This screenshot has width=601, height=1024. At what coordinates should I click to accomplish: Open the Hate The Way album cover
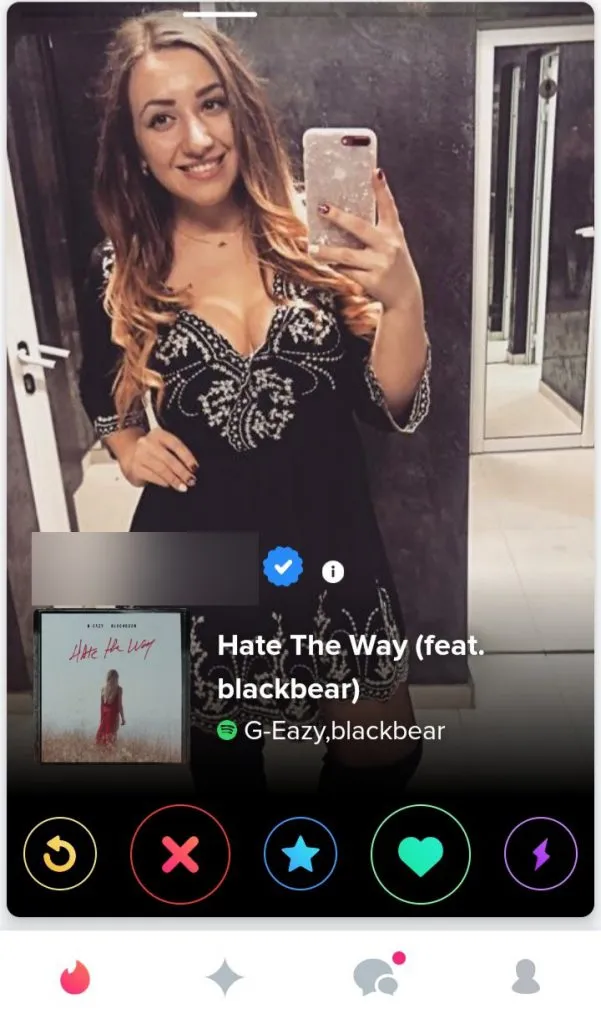[110, 686]
